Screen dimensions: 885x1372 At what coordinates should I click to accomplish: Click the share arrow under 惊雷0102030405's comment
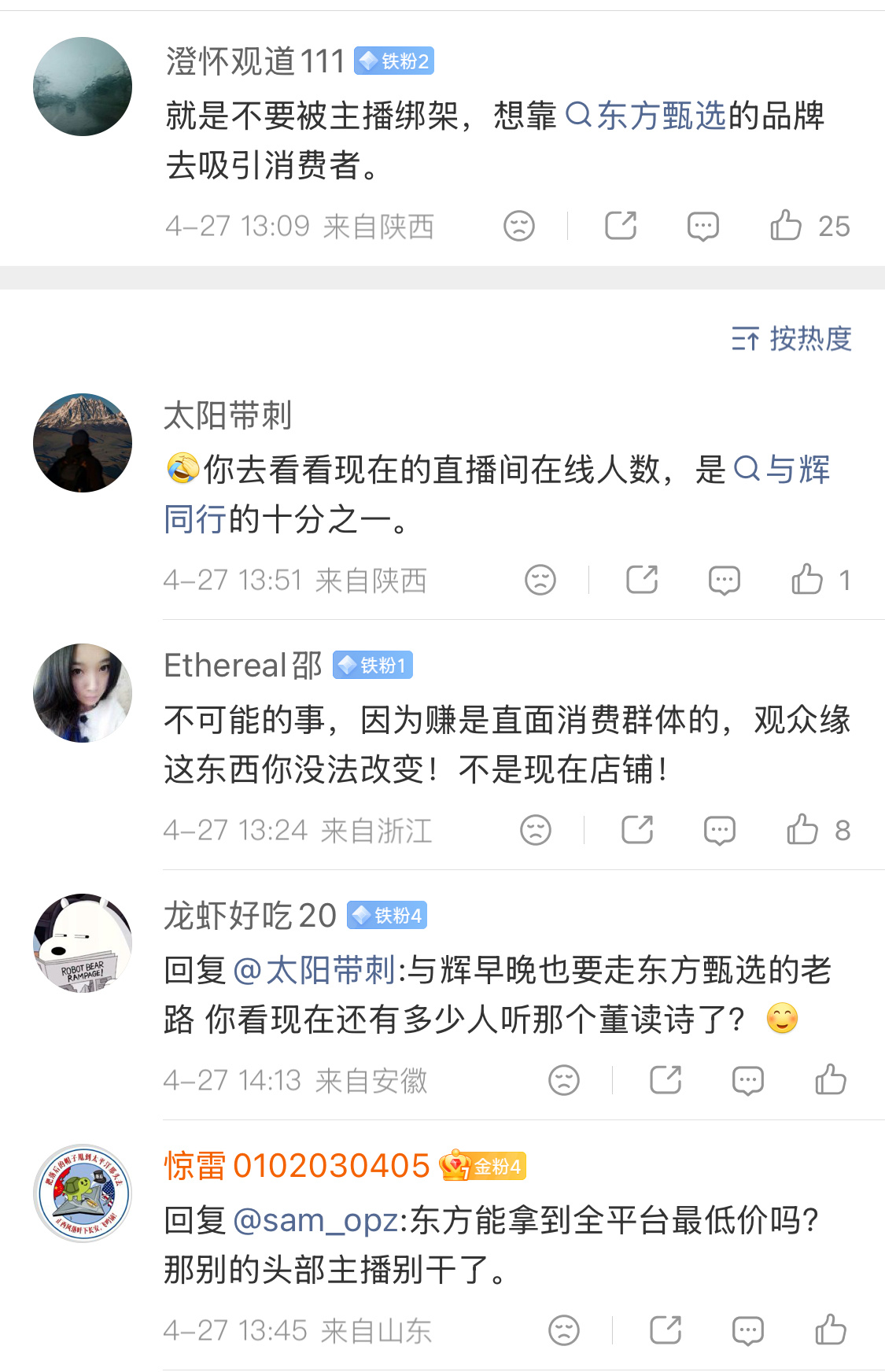pos(665,1330)
